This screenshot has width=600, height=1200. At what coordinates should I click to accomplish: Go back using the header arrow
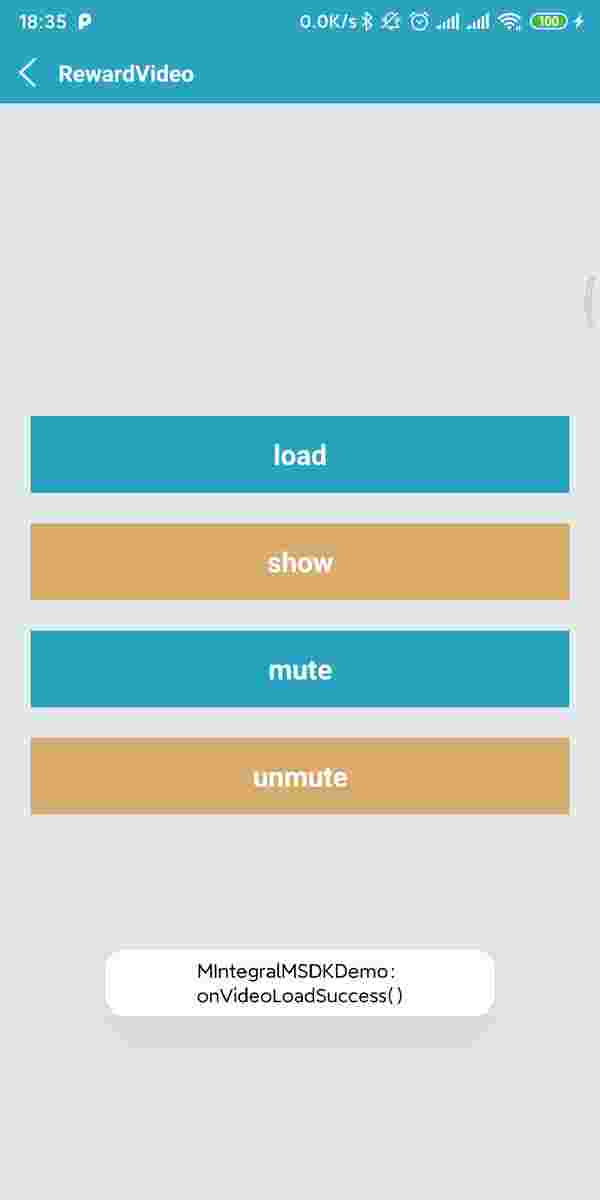pos(27,73)
